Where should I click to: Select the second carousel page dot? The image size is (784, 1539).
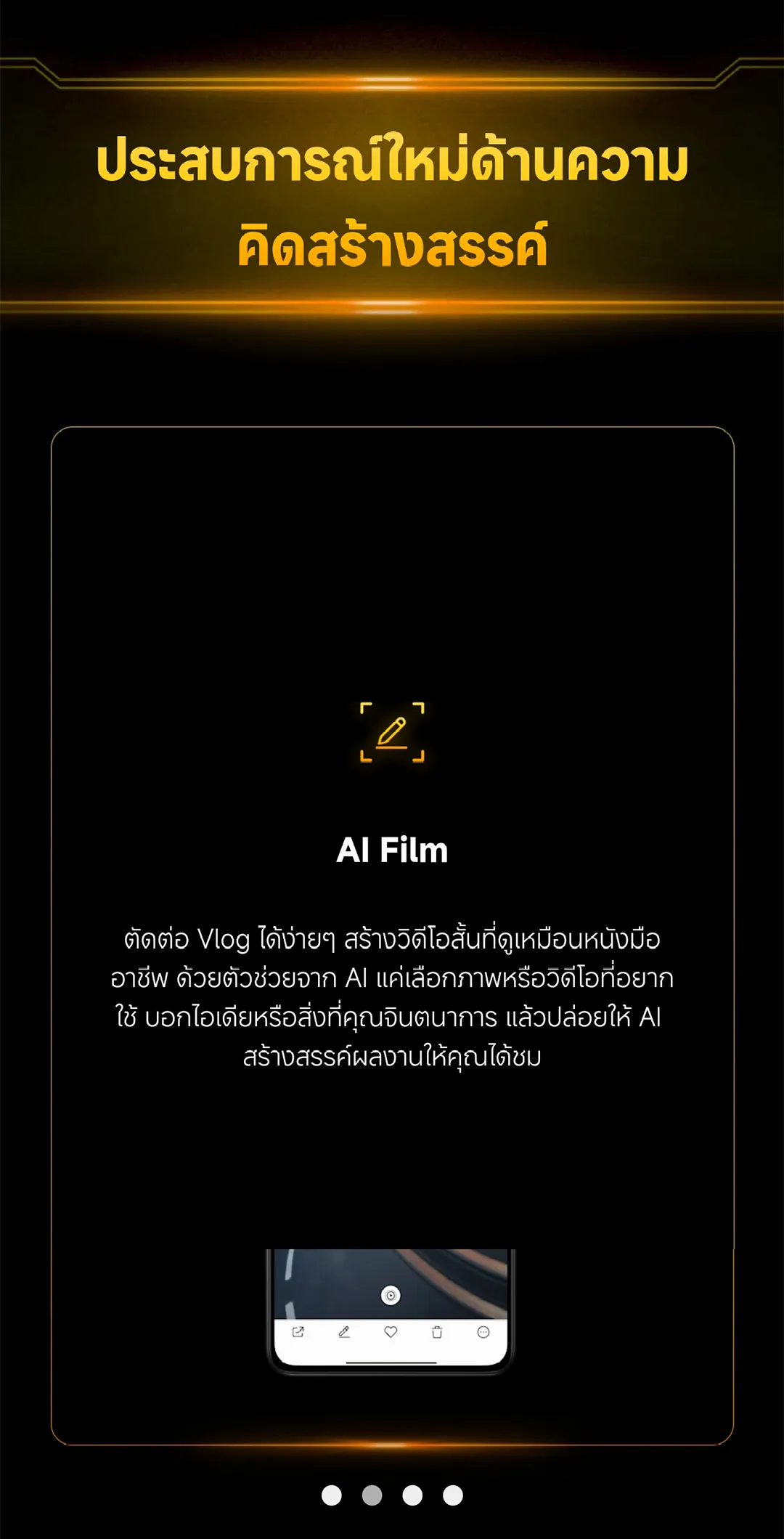372,1495
